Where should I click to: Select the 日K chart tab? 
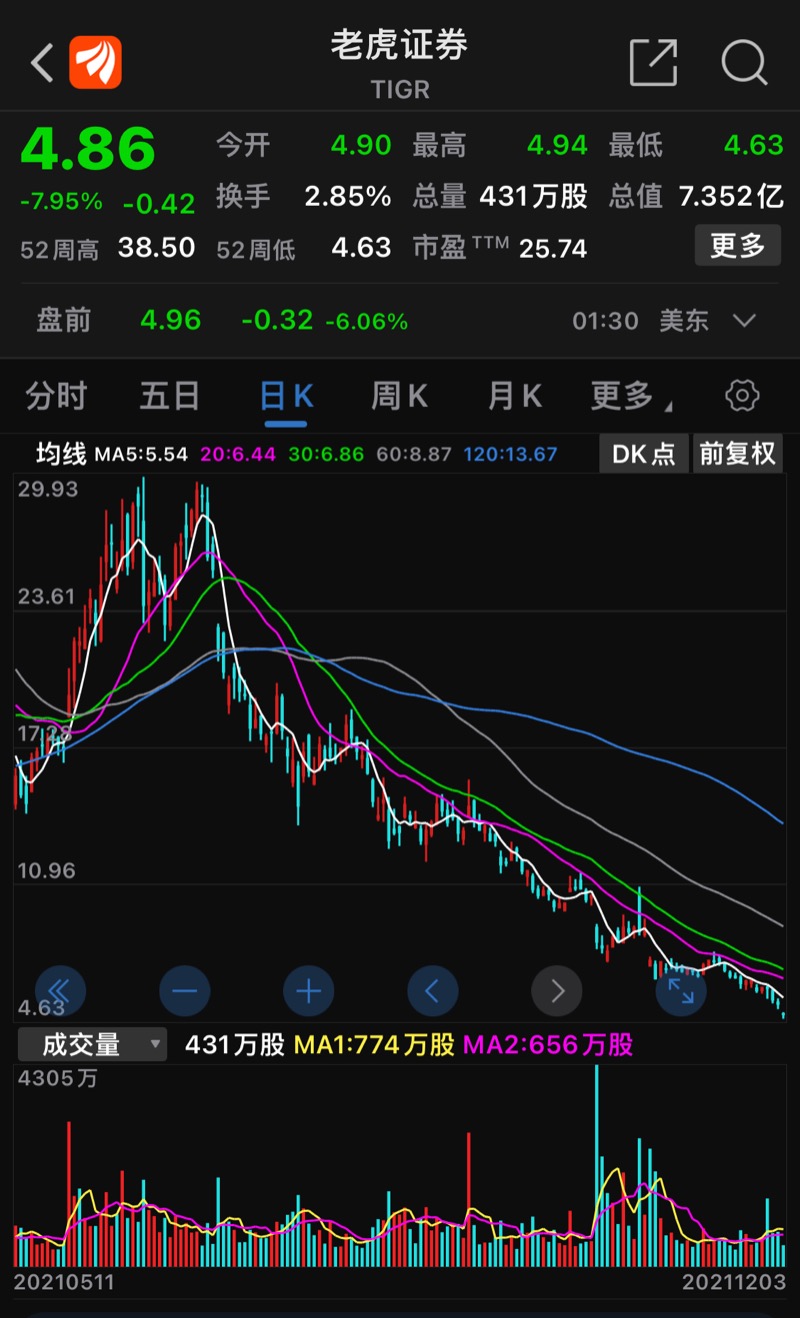(286, 396)
